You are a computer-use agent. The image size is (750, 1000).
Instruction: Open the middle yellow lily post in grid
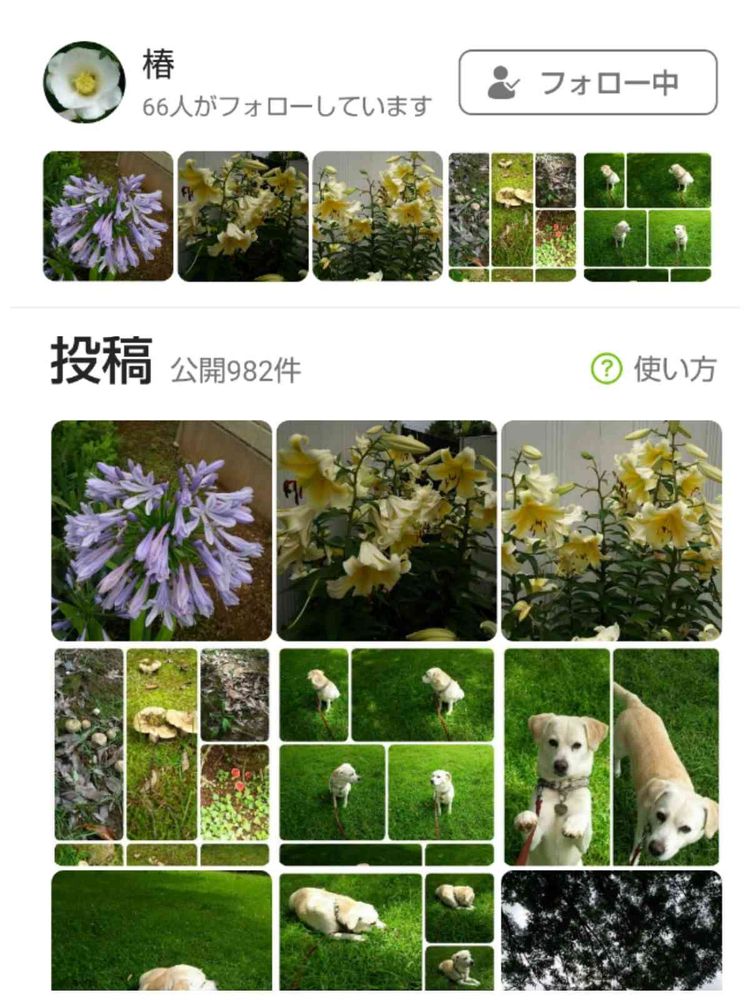(386, 530)
